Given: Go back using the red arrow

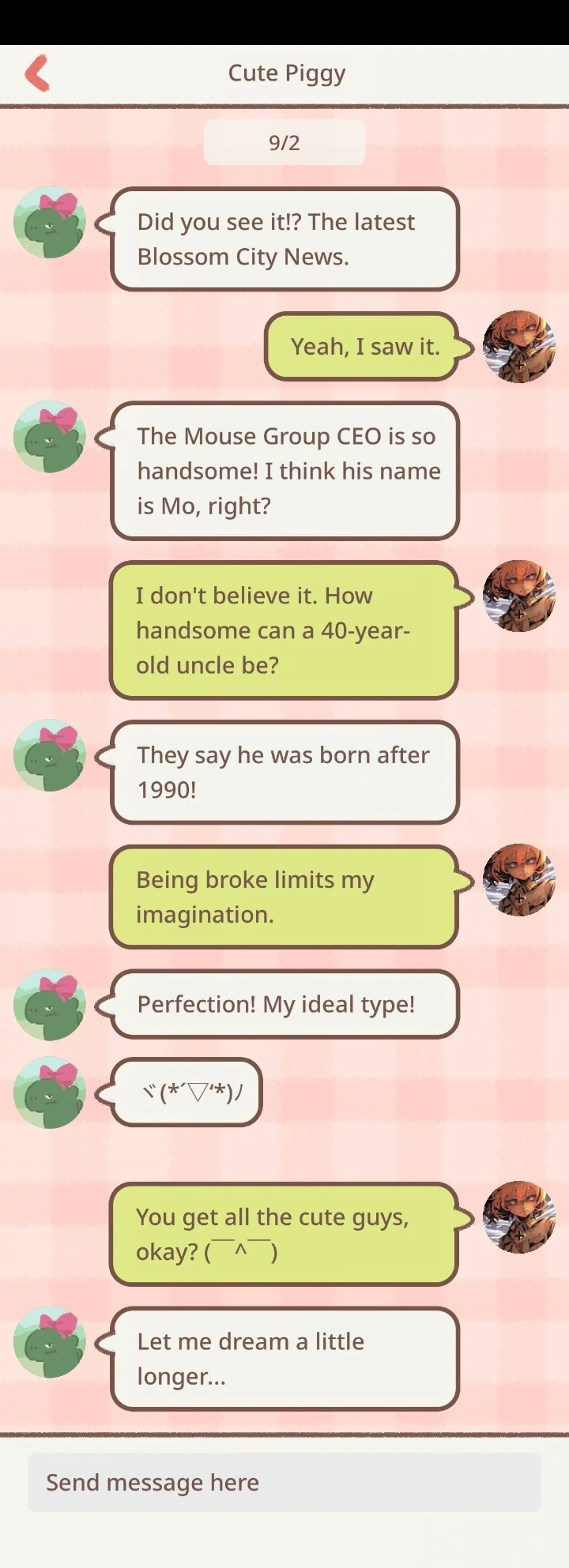Looking at the screenshot, I should 37,73.
